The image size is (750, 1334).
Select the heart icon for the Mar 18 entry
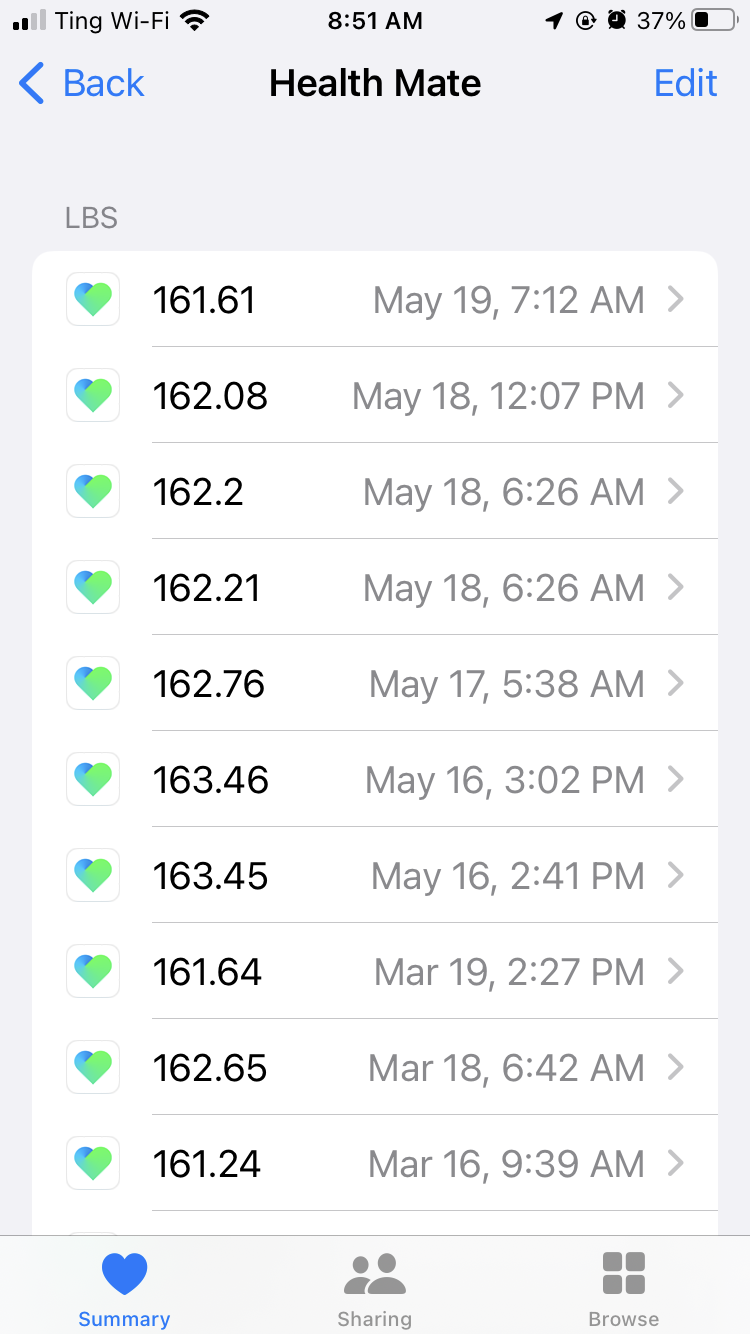pos(92,1067)
